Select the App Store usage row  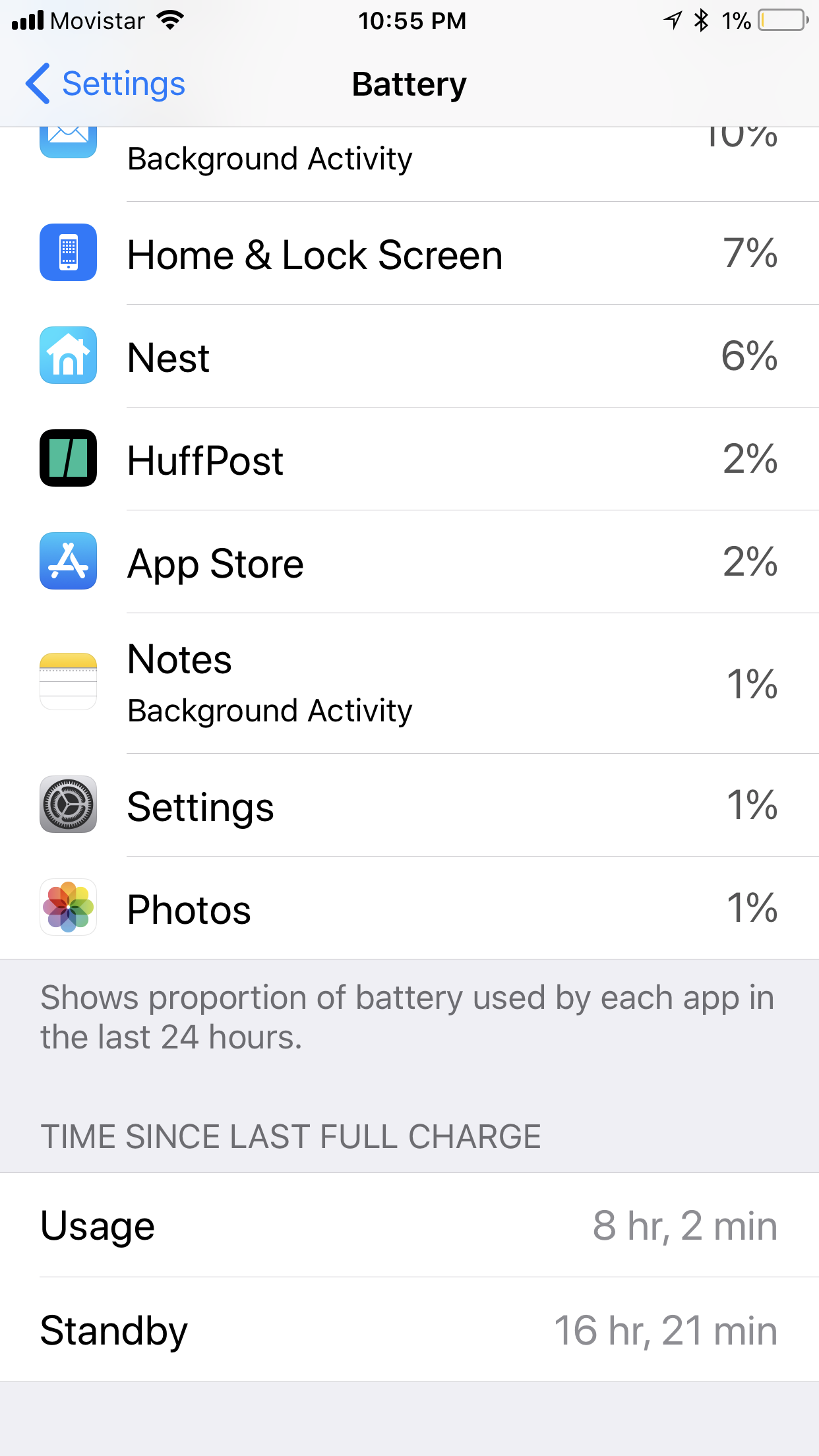coord(409,562)
